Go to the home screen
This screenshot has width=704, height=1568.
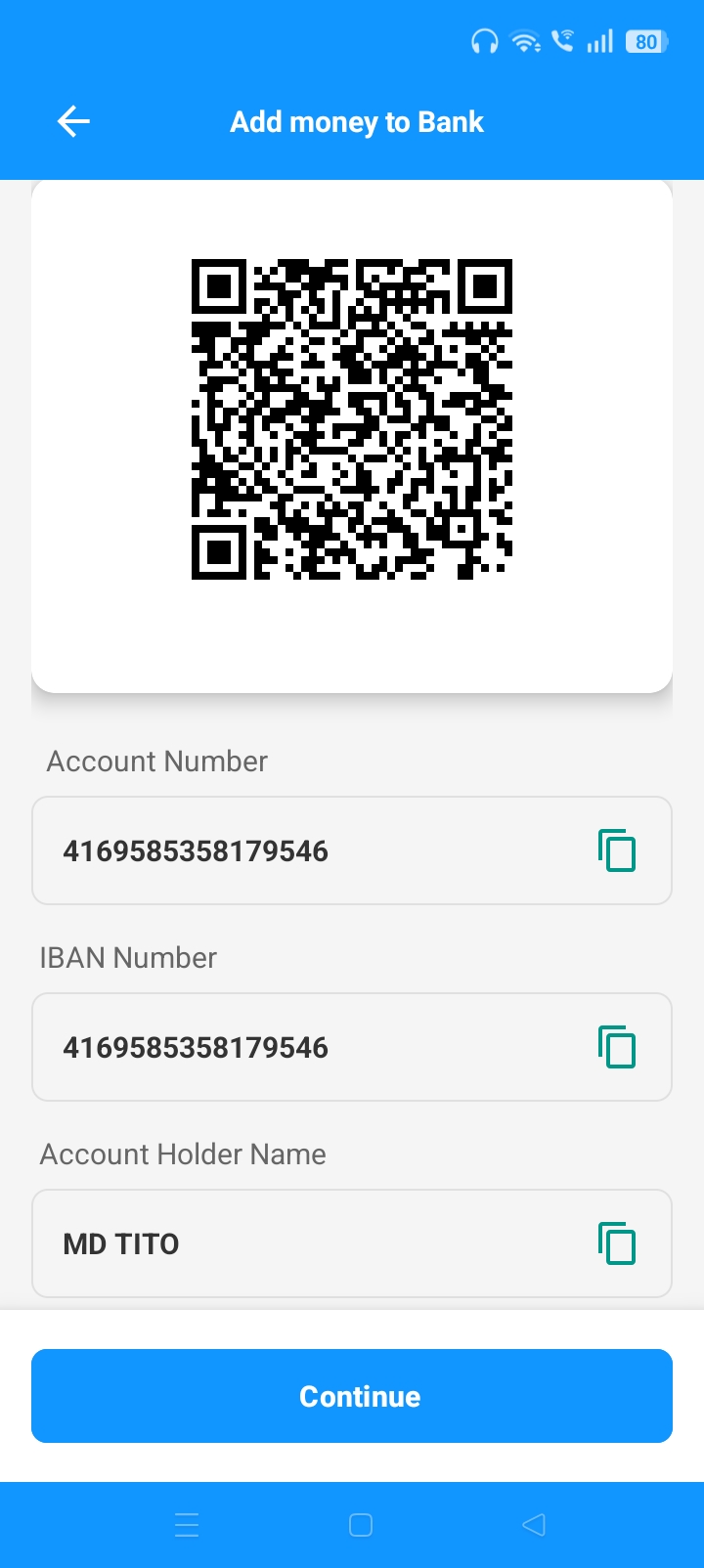coord(361,1525)
